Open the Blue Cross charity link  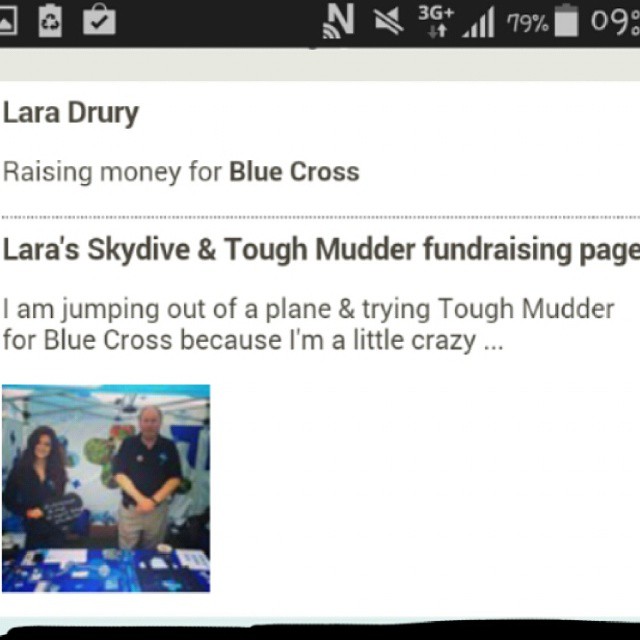click(x=293, y=172)
